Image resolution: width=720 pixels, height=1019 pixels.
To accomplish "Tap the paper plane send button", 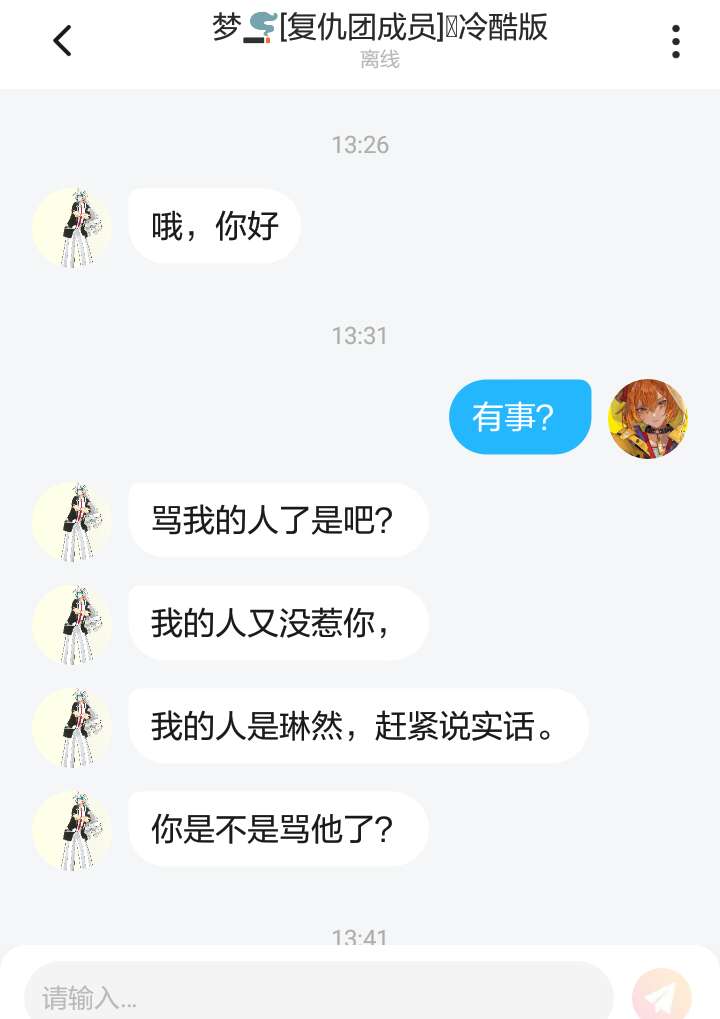I will 661,996.
